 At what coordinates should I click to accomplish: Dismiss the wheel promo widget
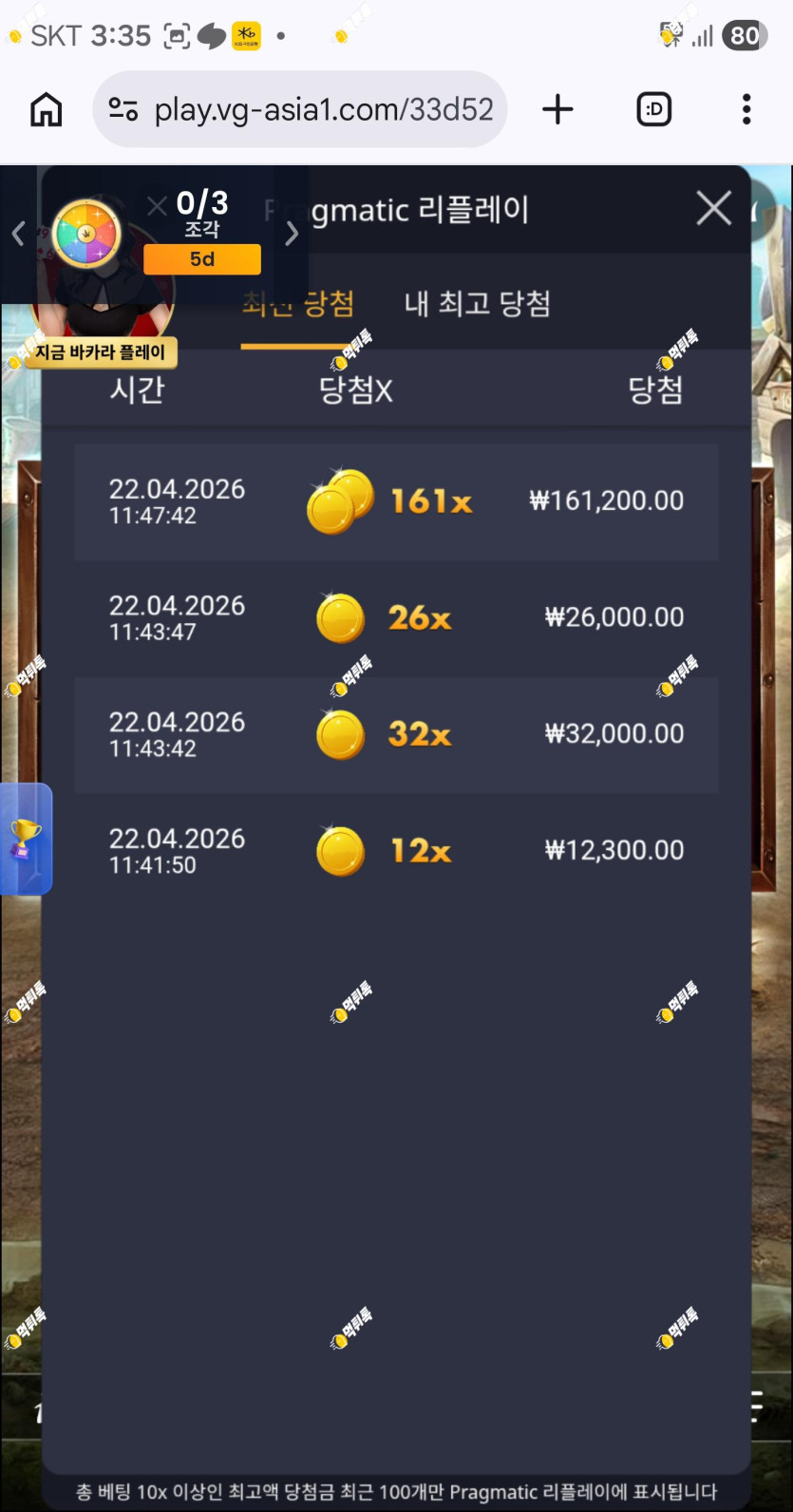coord(158,204)
